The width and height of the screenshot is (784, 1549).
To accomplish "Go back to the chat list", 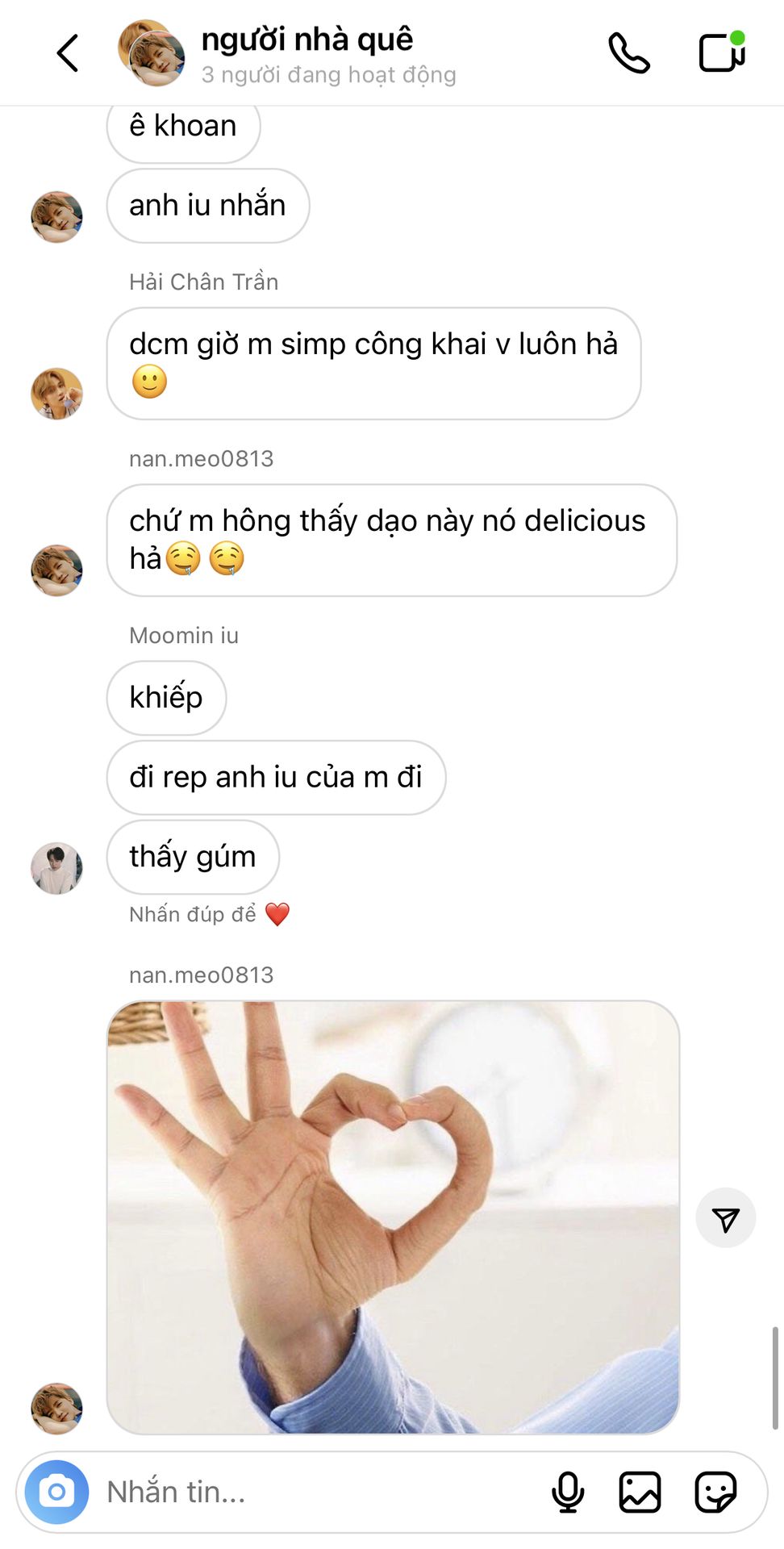I will (68, 53).
